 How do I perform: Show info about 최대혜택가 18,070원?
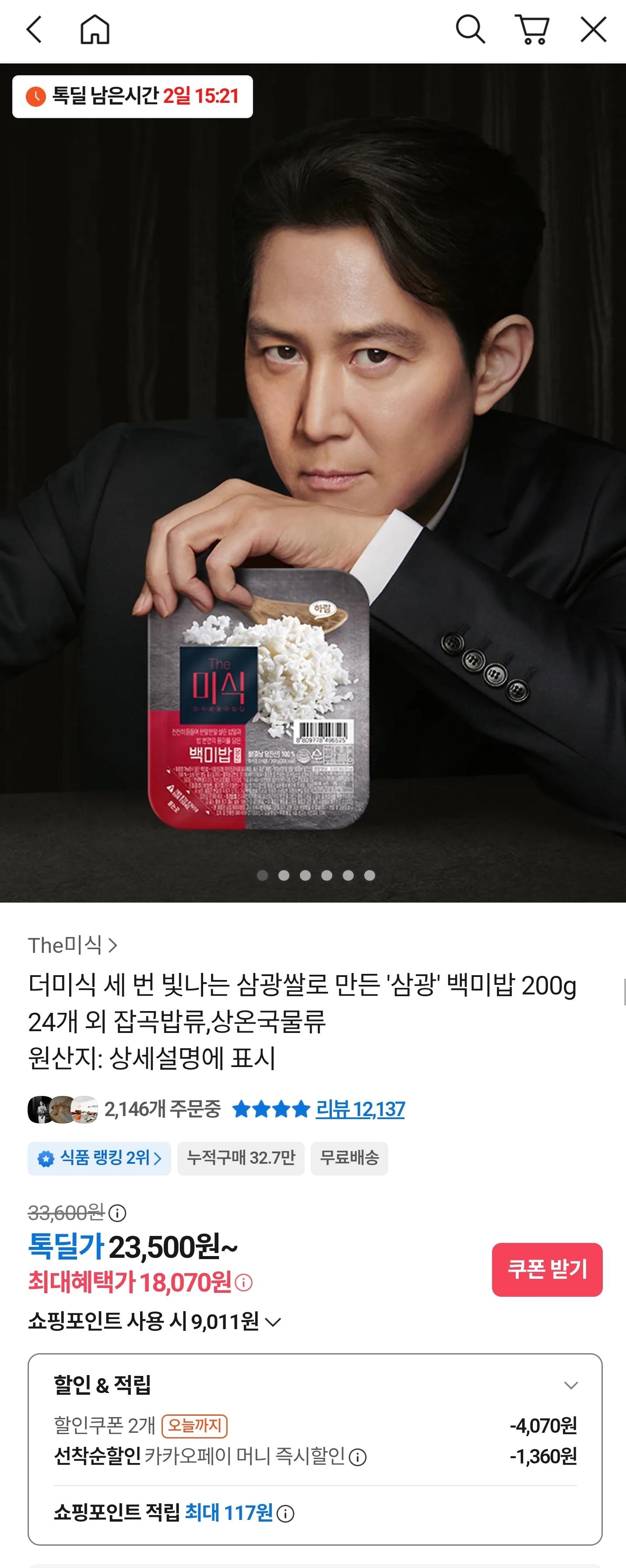(243, 1283)
